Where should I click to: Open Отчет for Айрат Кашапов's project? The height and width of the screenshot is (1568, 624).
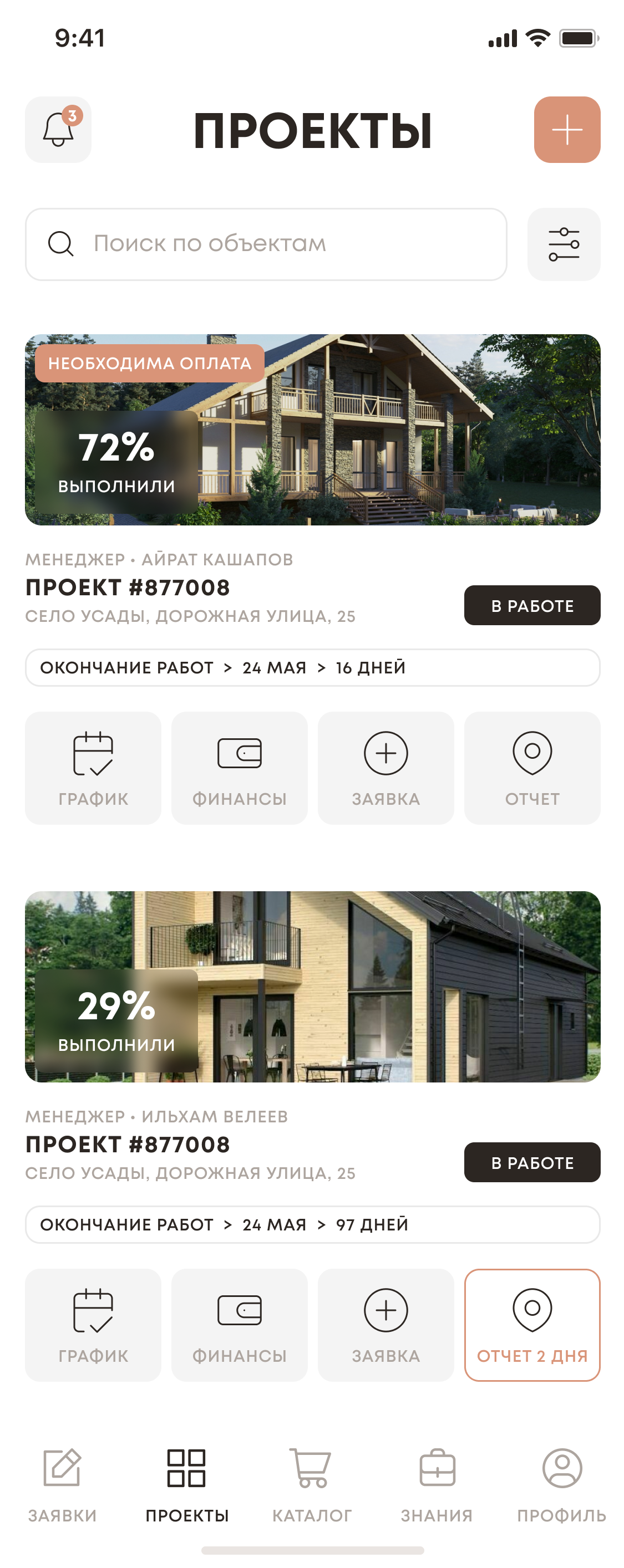click(532, 768)
